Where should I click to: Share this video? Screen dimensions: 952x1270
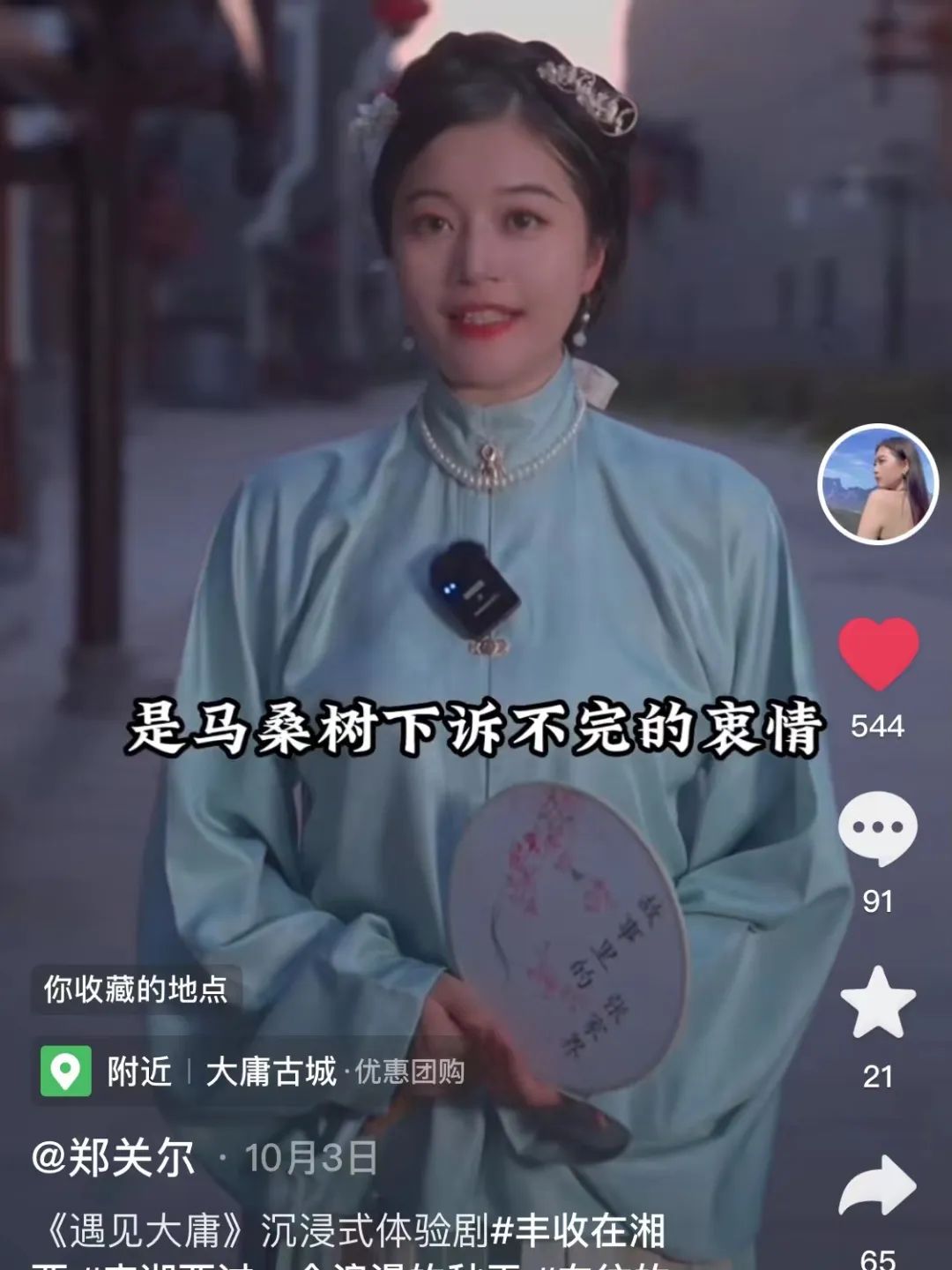pos(878,1186)
